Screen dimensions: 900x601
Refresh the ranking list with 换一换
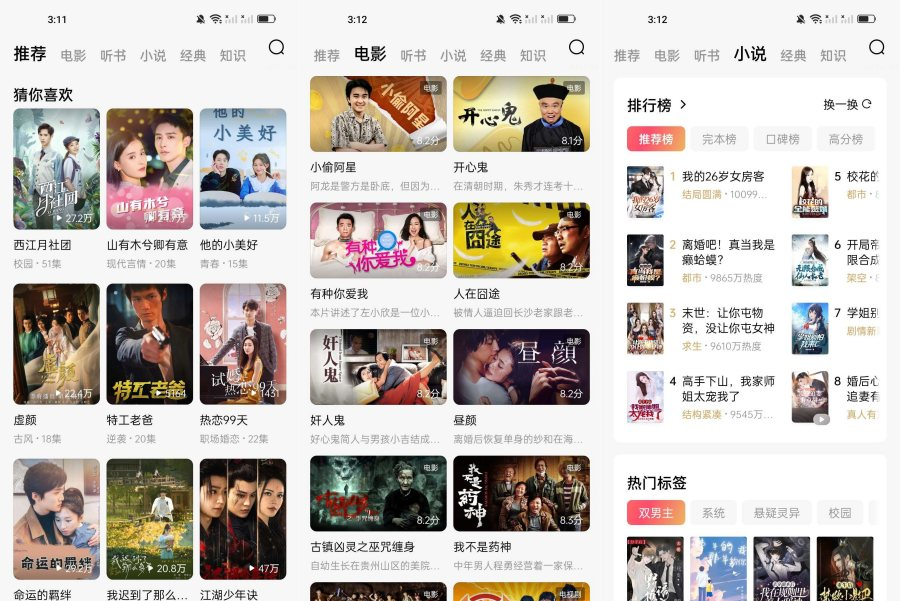[847, 104]
